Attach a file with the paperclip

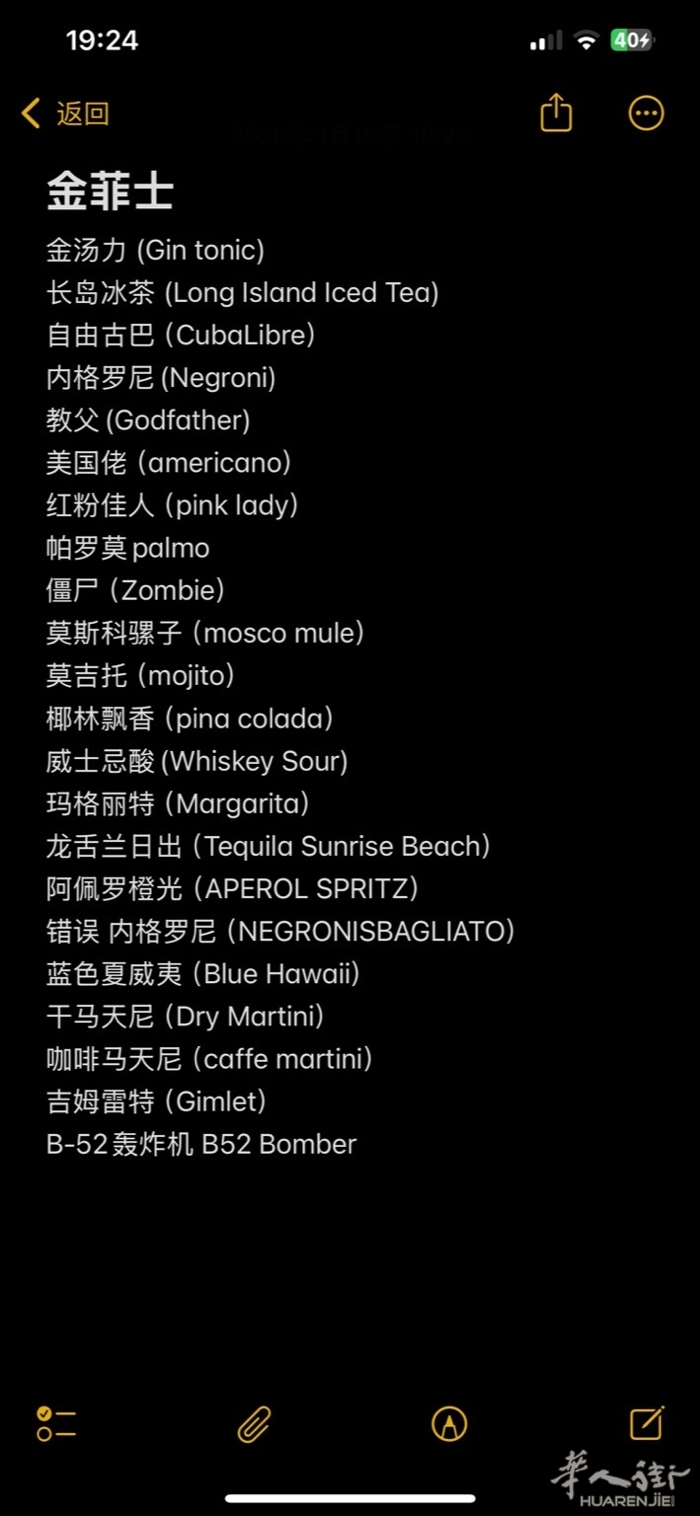point(254,1423)
